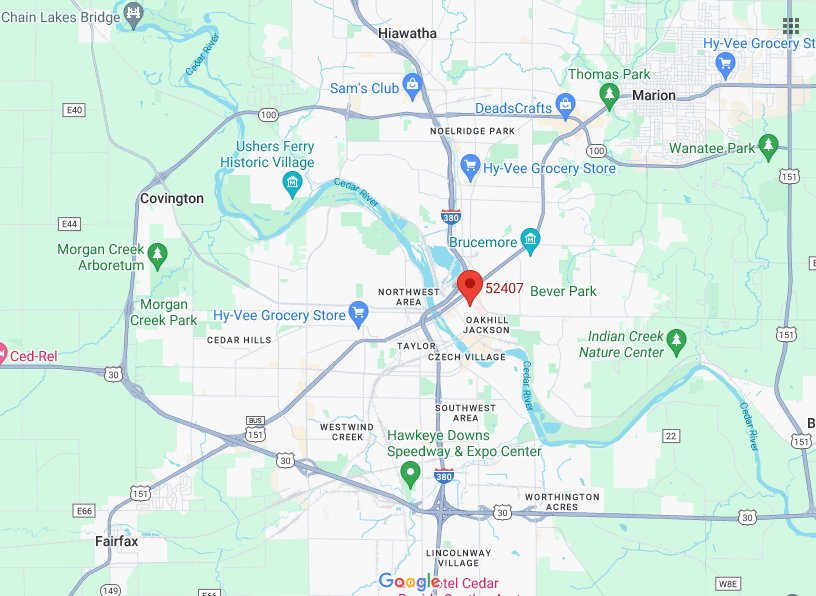This screenshot has height=596, width=816.
Task: Select the DeadsCrafts store marker
Action: [564, 102]
